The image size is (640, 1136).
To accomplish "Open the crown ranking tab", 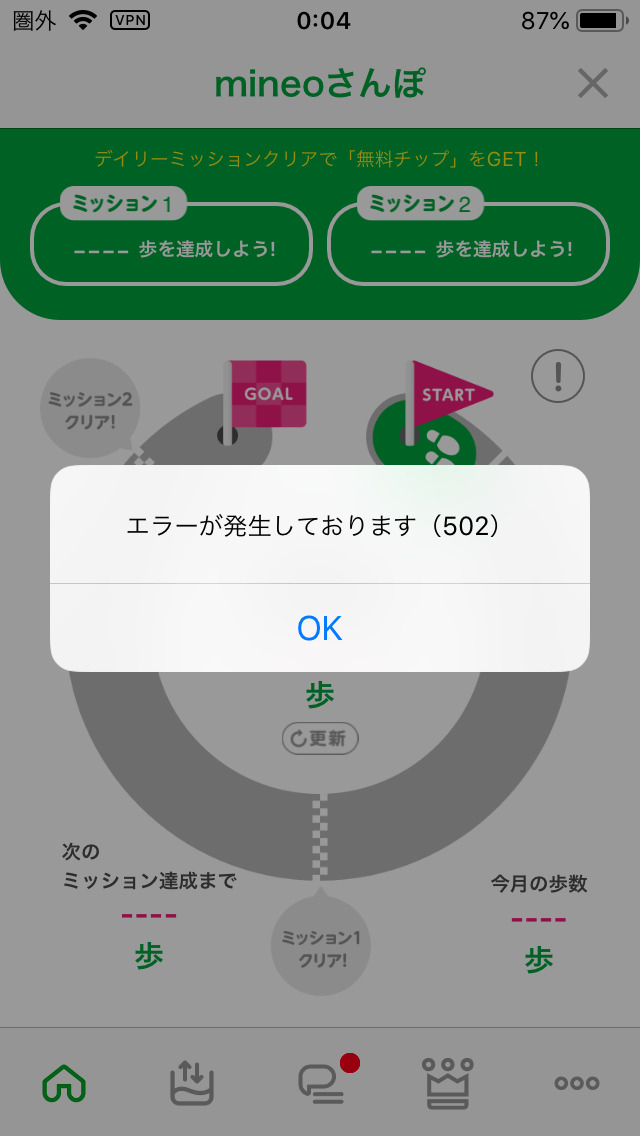I will tap(447, 1082).
